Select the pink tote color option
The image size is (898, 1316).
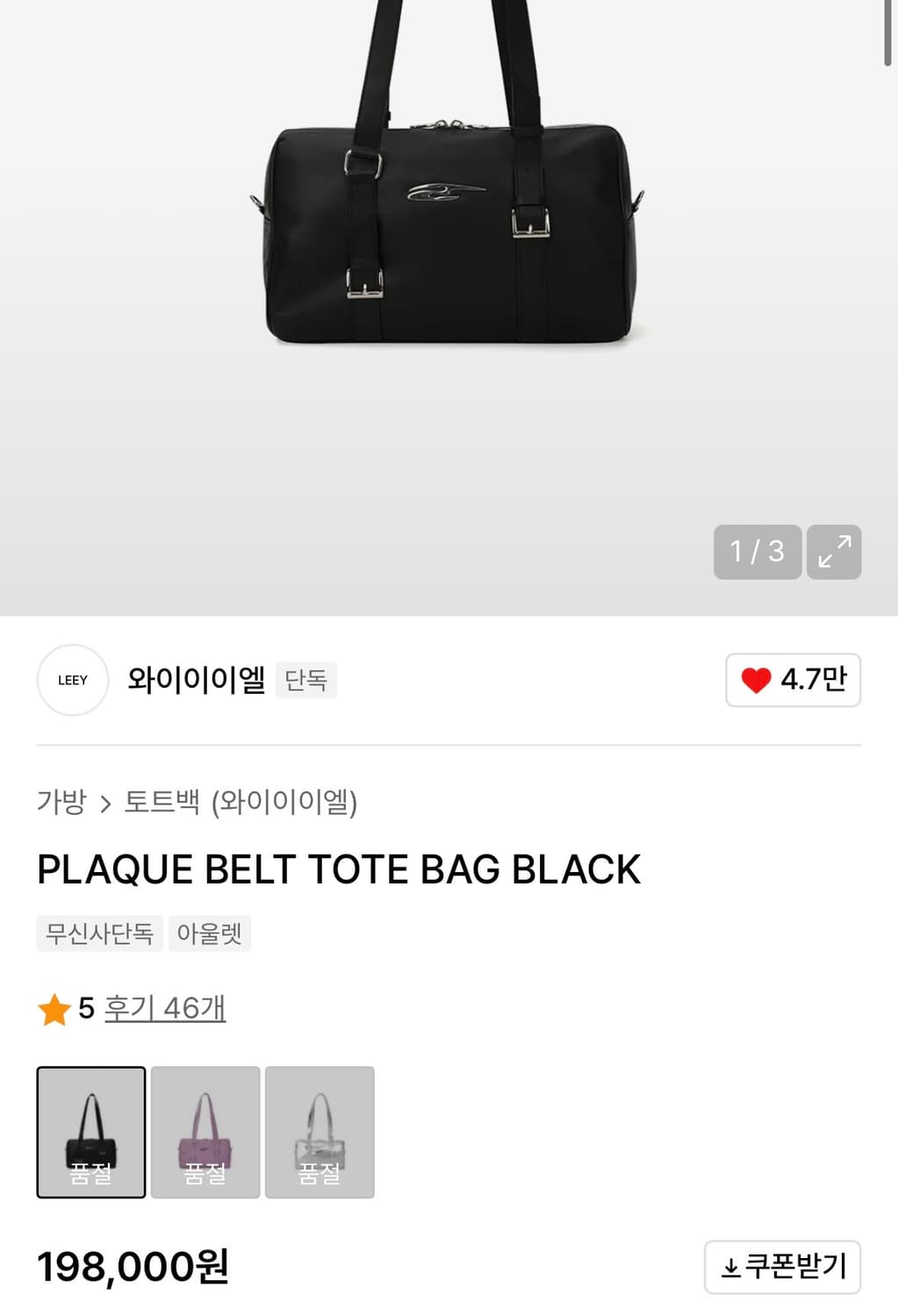pos(205,1132)
